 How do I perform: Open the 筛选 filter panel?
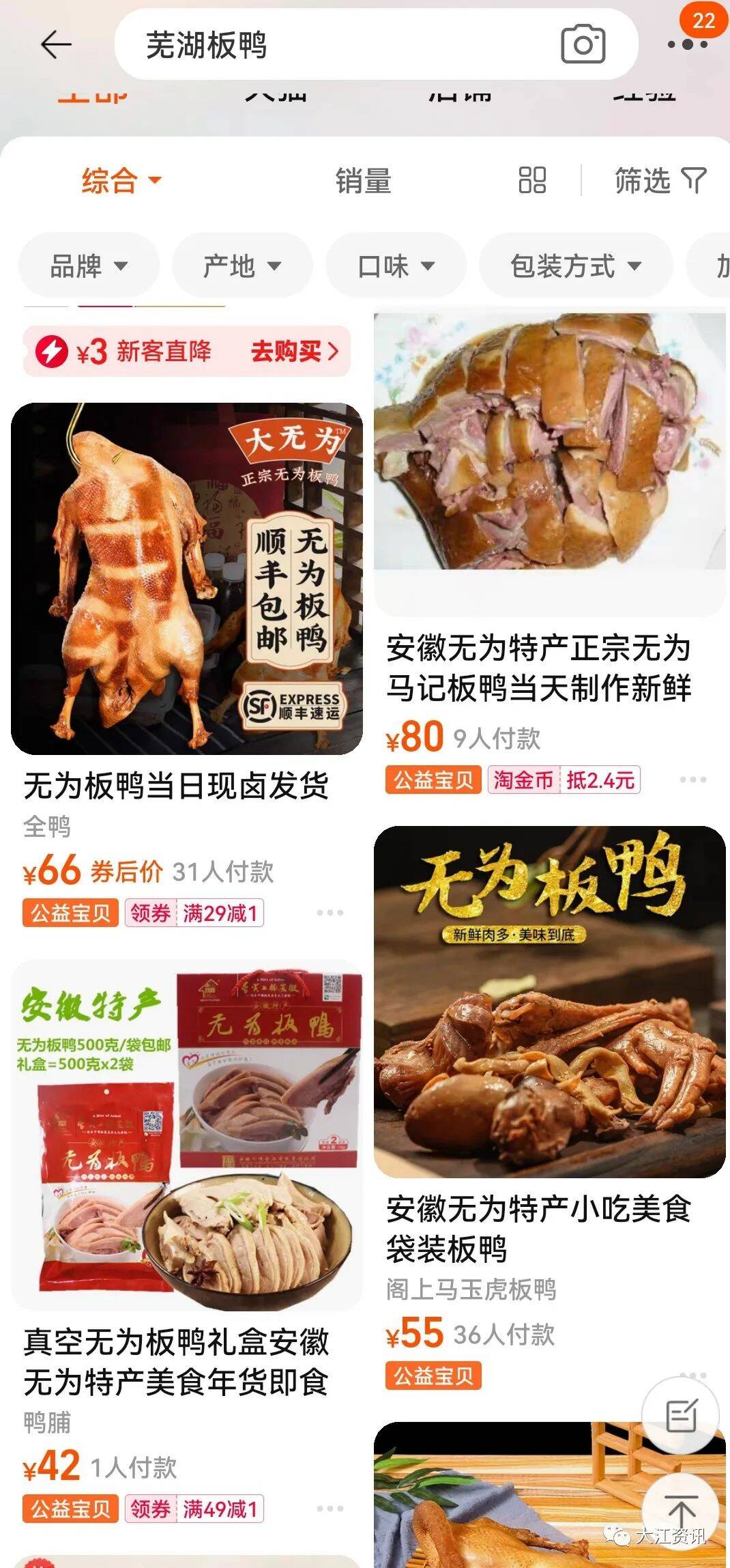click(x=660, y=181)
